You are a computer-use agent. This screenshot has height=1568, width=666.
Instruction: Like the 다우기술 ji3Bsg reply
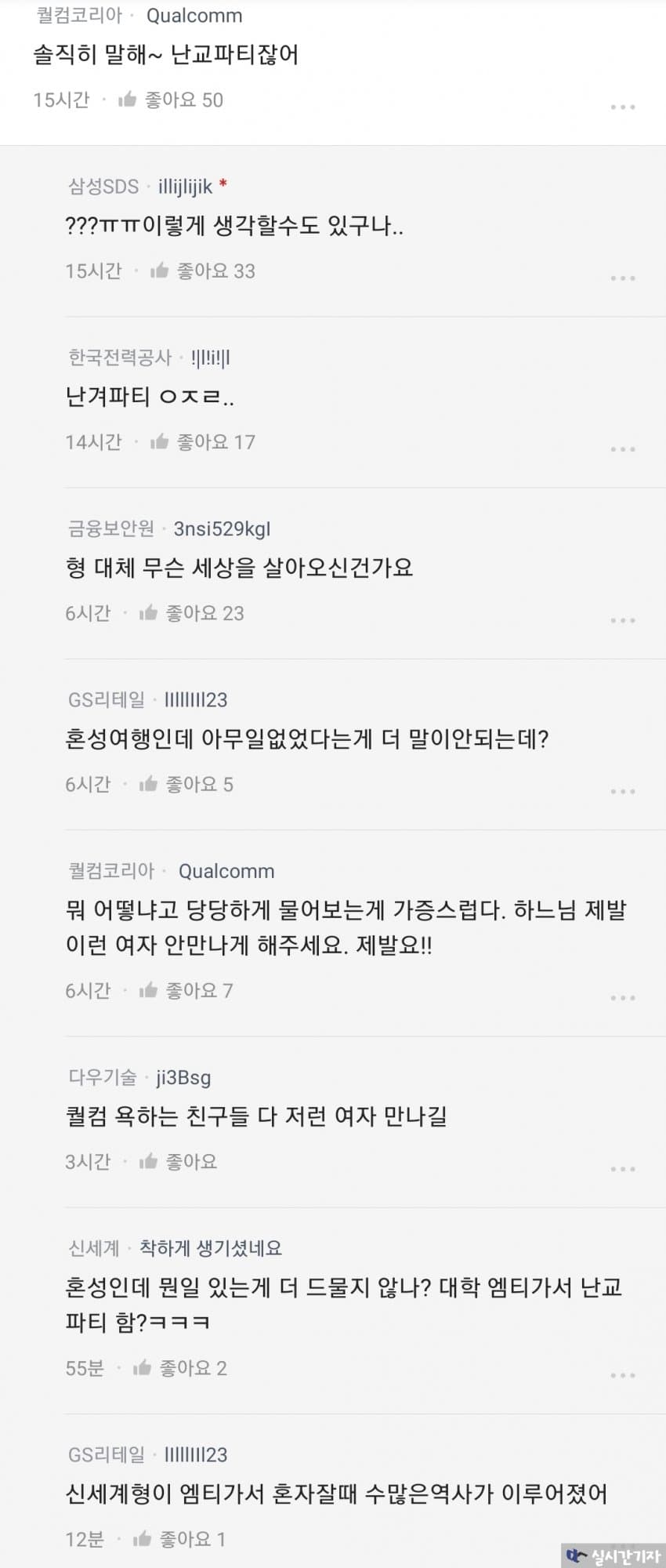tap(149, 1162)
